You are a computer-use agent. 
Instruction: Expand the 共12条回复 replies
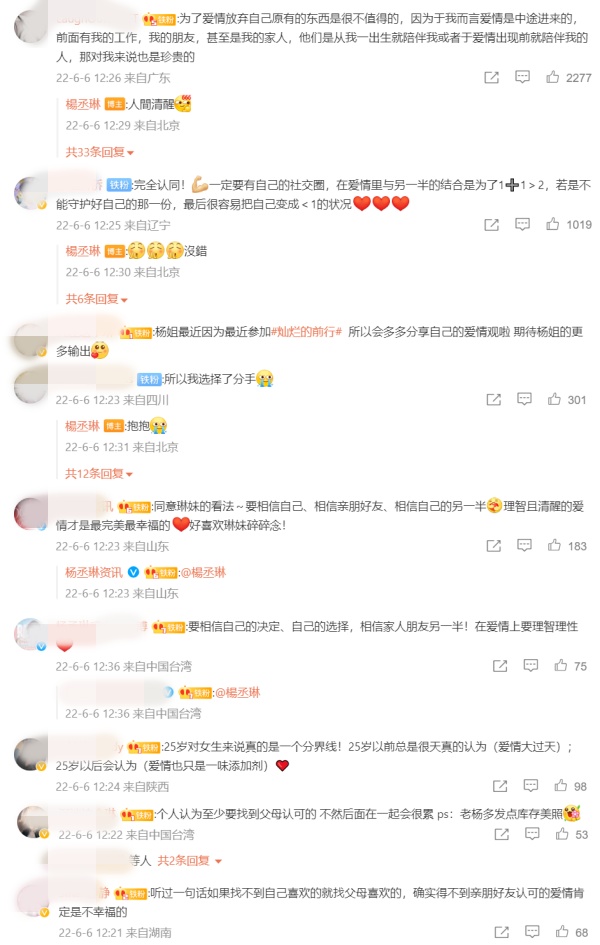point(95,473)
